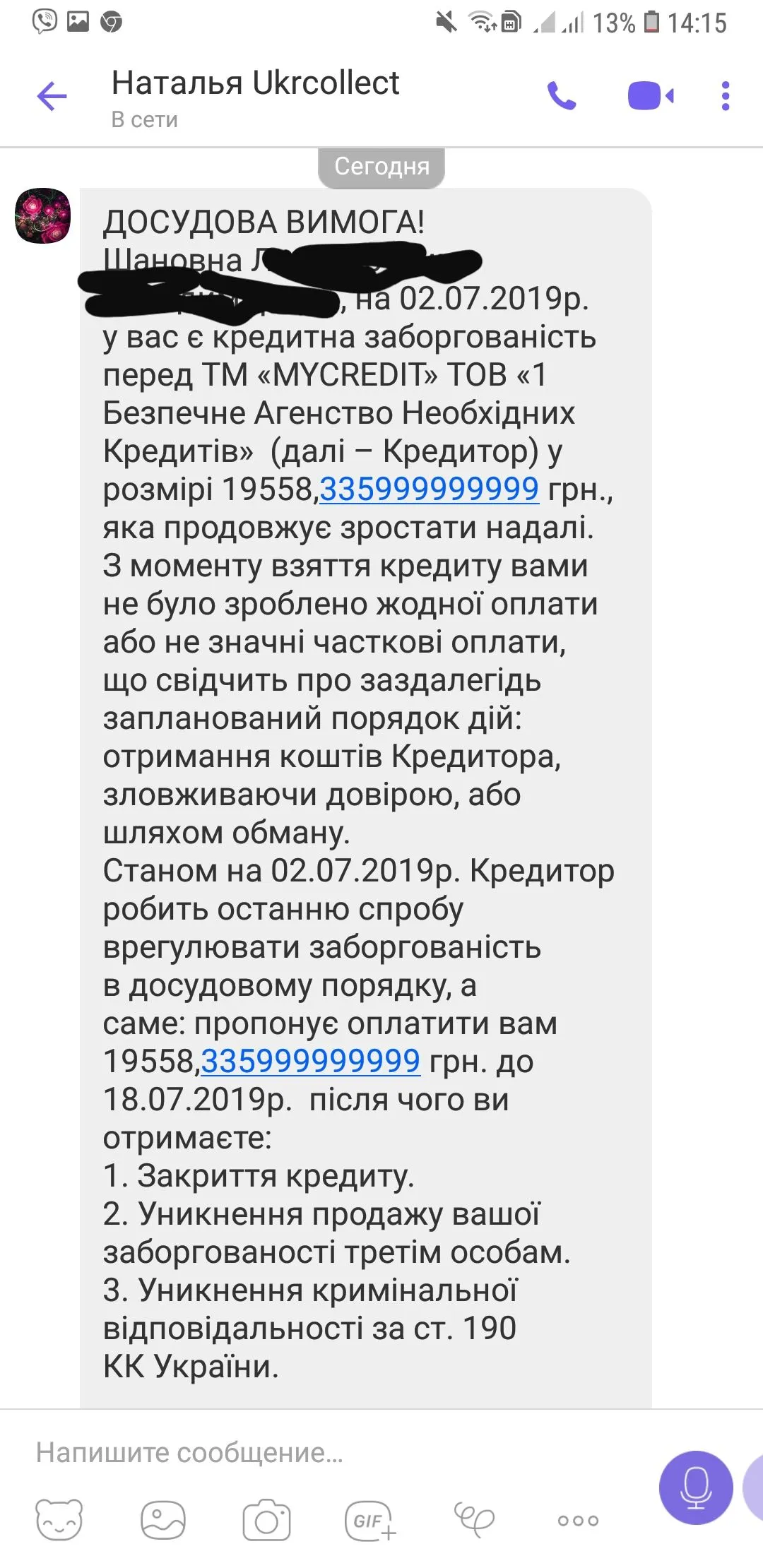Image resolution: width=763 pixels, height=1568 pixels.
Task: Tap the linked number before 'грн. до'
Action: pos(311,1061)
